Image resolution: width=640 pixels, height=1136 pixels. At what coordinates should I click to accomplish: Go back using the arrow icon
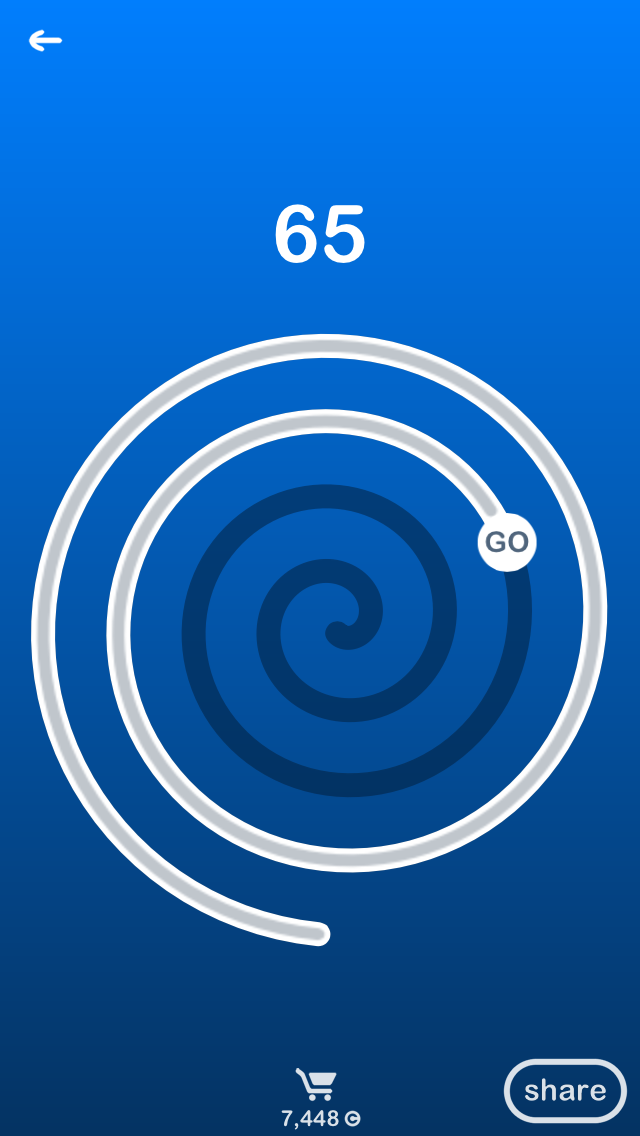point(45,41)
